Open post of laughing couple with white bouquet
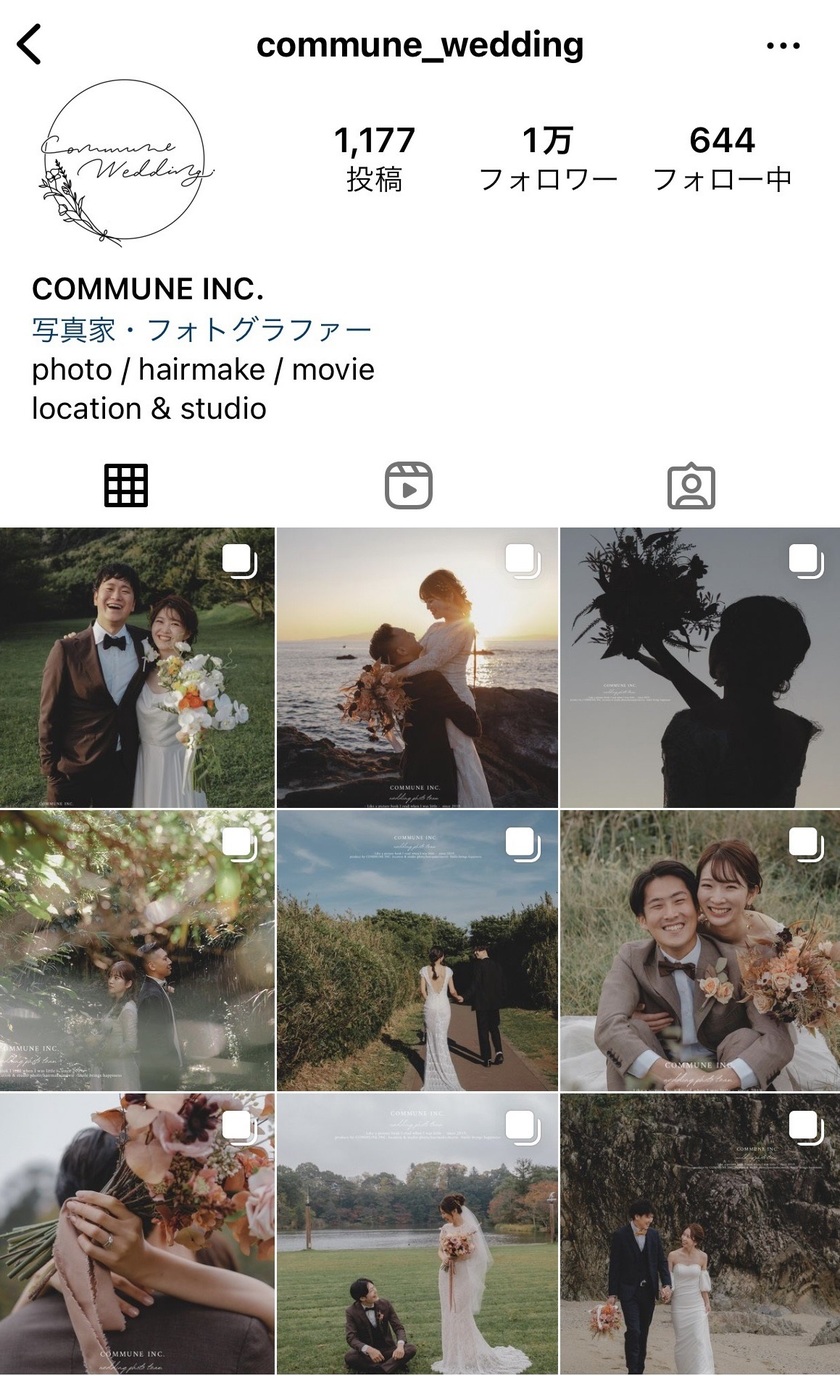Viewport: 840px width, 1376px height. [137, 667]
